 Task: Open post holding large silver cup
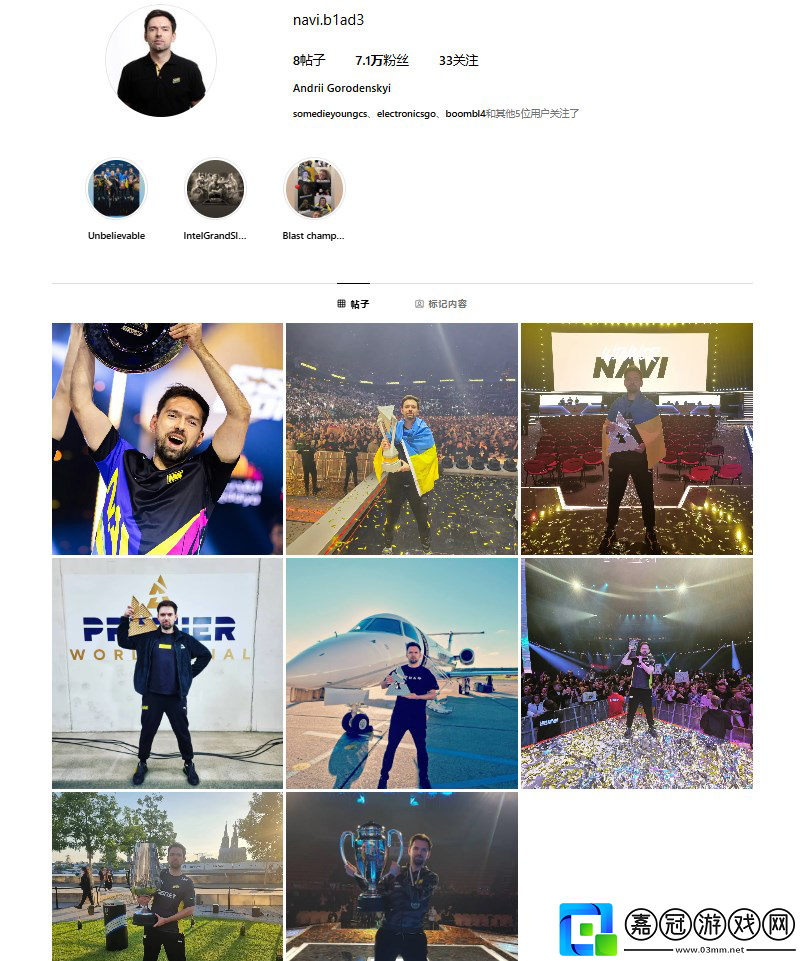[401, 876]
